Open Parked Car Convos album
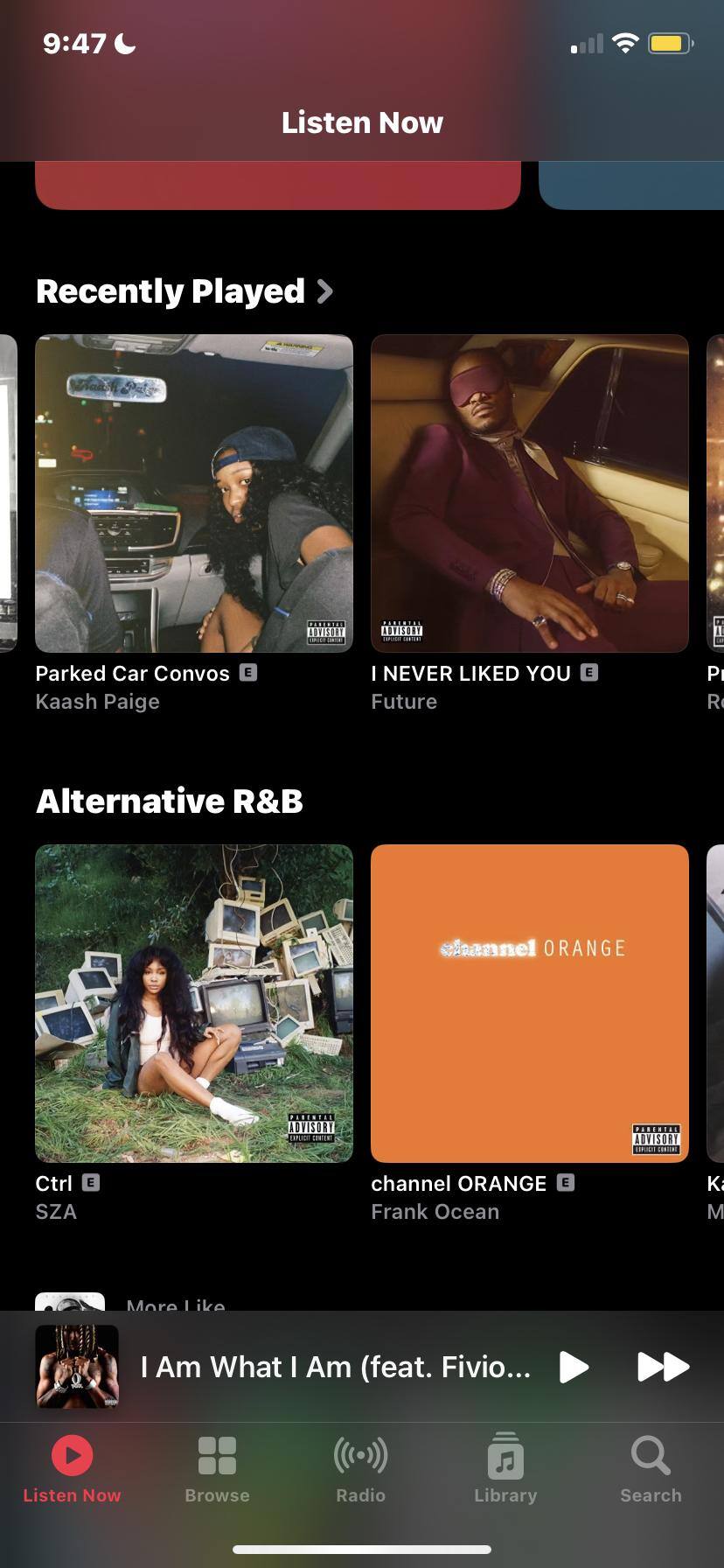The width and height of the screenshot is (724, 1568). click(194, 493)
